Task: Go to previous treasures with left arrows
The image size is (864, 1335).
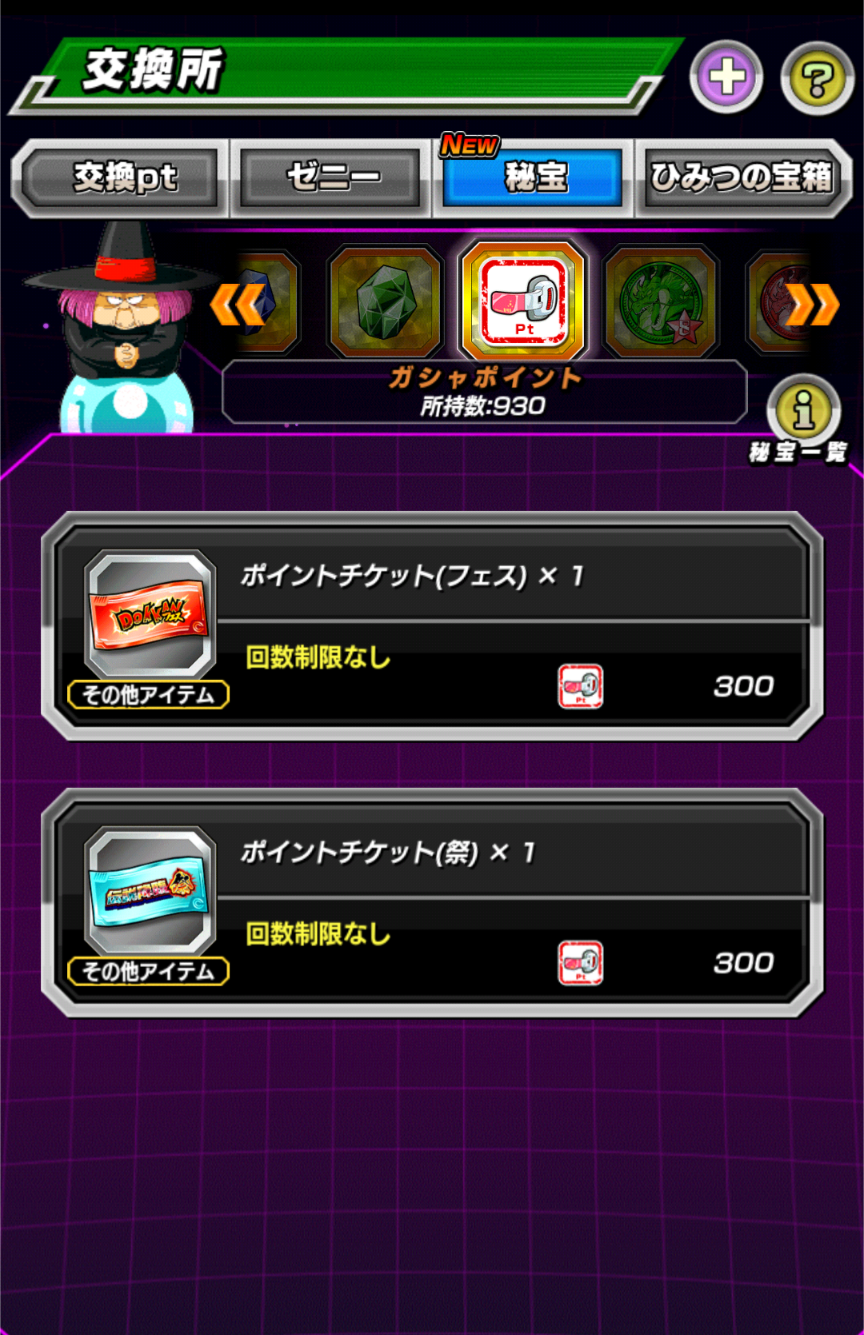Action: pyautogui.click(x=237, y=304)
